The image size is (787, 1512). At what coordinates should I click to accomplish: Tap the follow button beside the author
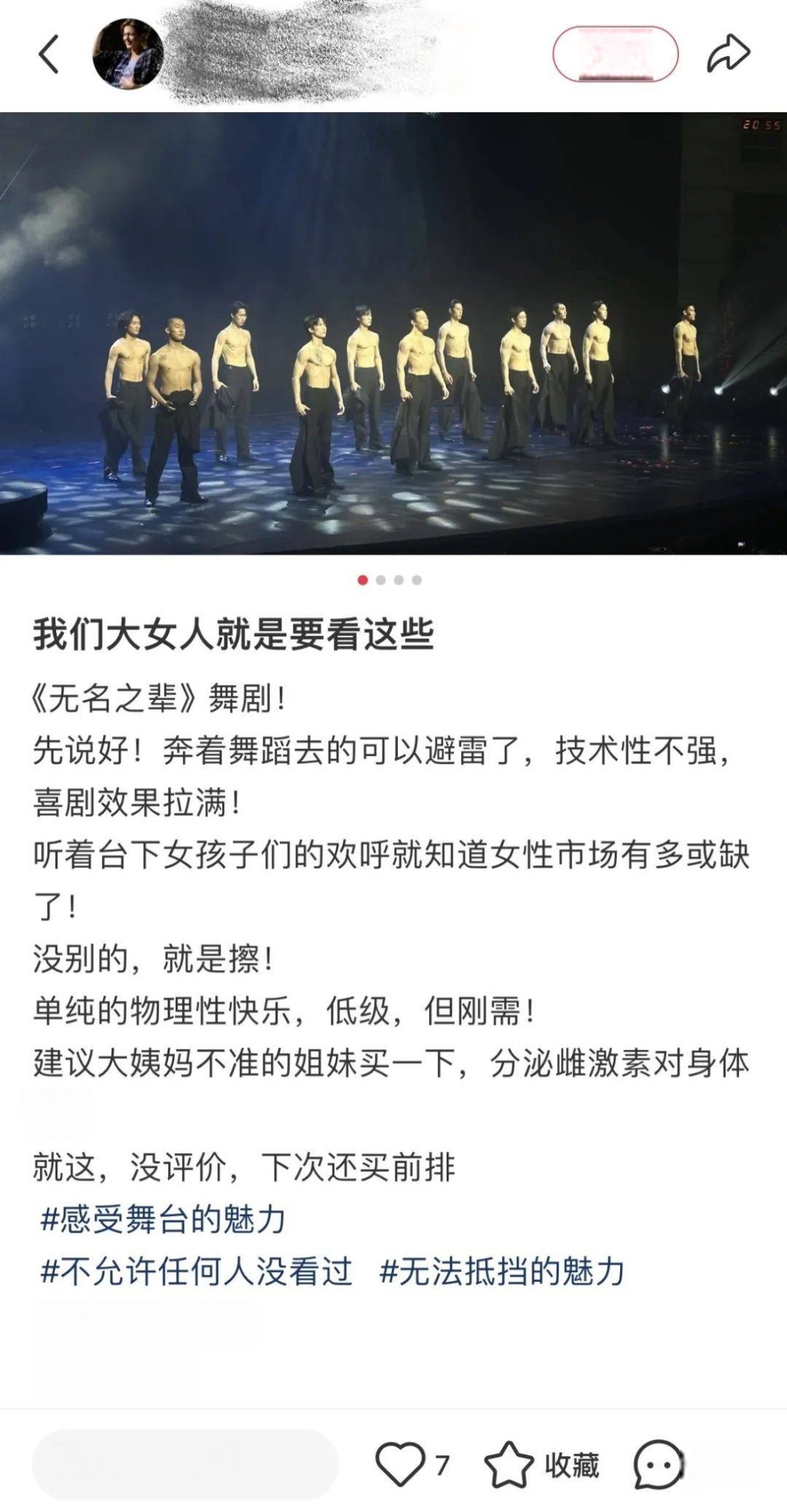coord(615,54)
